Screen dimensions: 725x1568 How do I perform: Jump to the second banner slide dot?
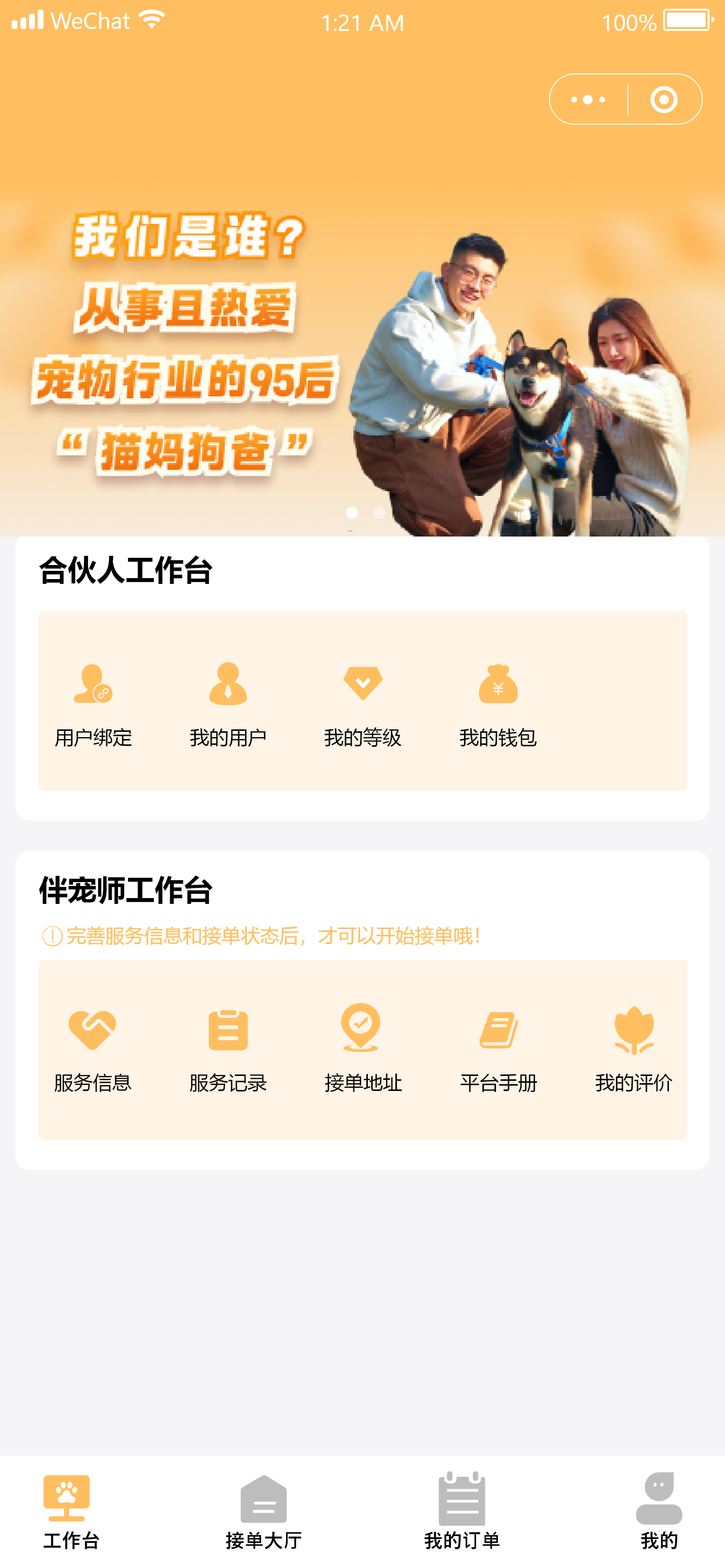378,513
